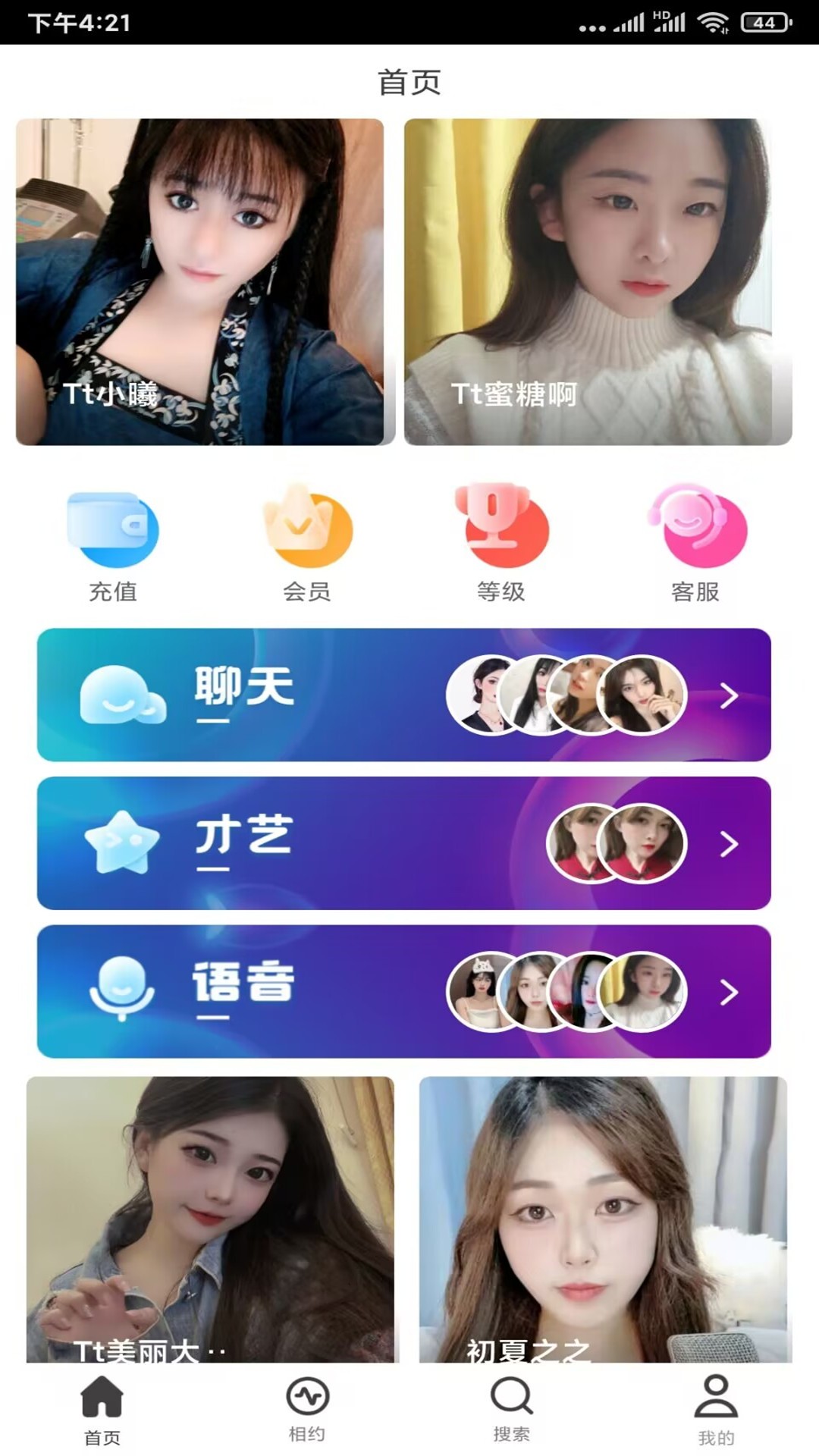Switch to the 相约 tab
The width and height of the screenshot is (819, 1456).
coord(307,1410)
